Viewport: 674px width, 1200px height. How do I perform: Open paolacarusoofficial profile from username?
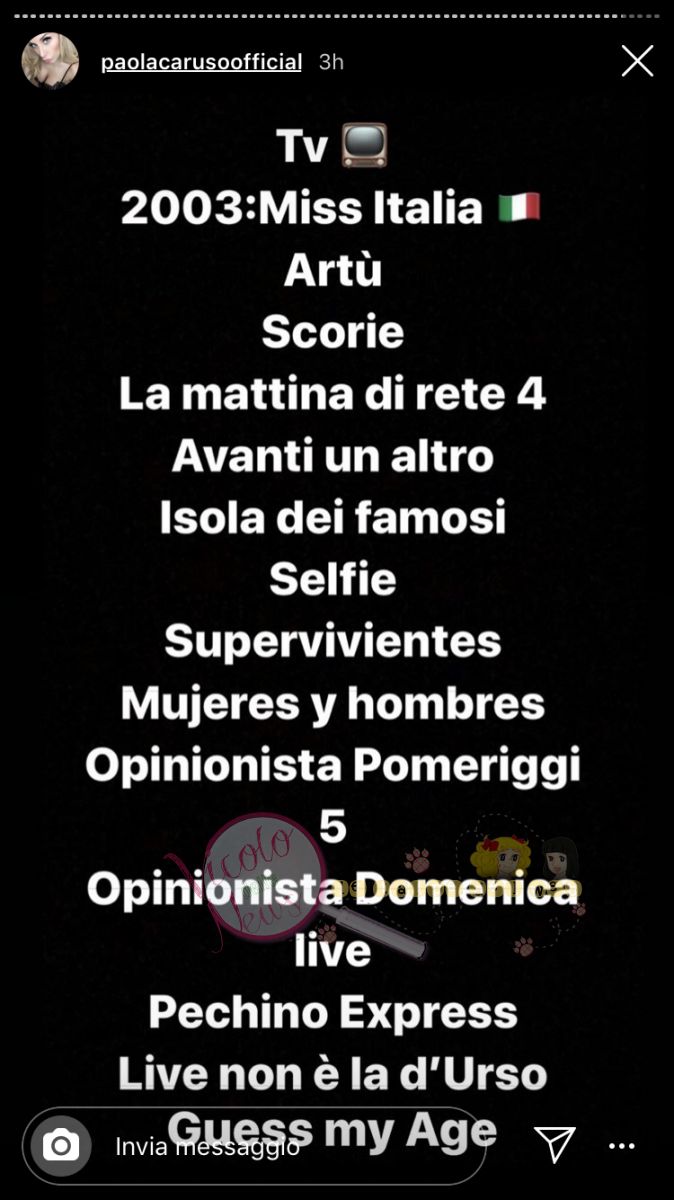[201, 62]
